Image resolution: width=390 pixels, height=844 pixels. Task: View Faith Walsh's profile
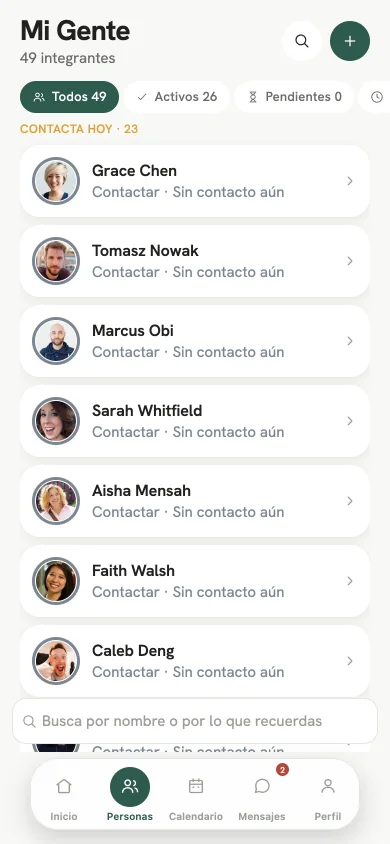point(195,581)
